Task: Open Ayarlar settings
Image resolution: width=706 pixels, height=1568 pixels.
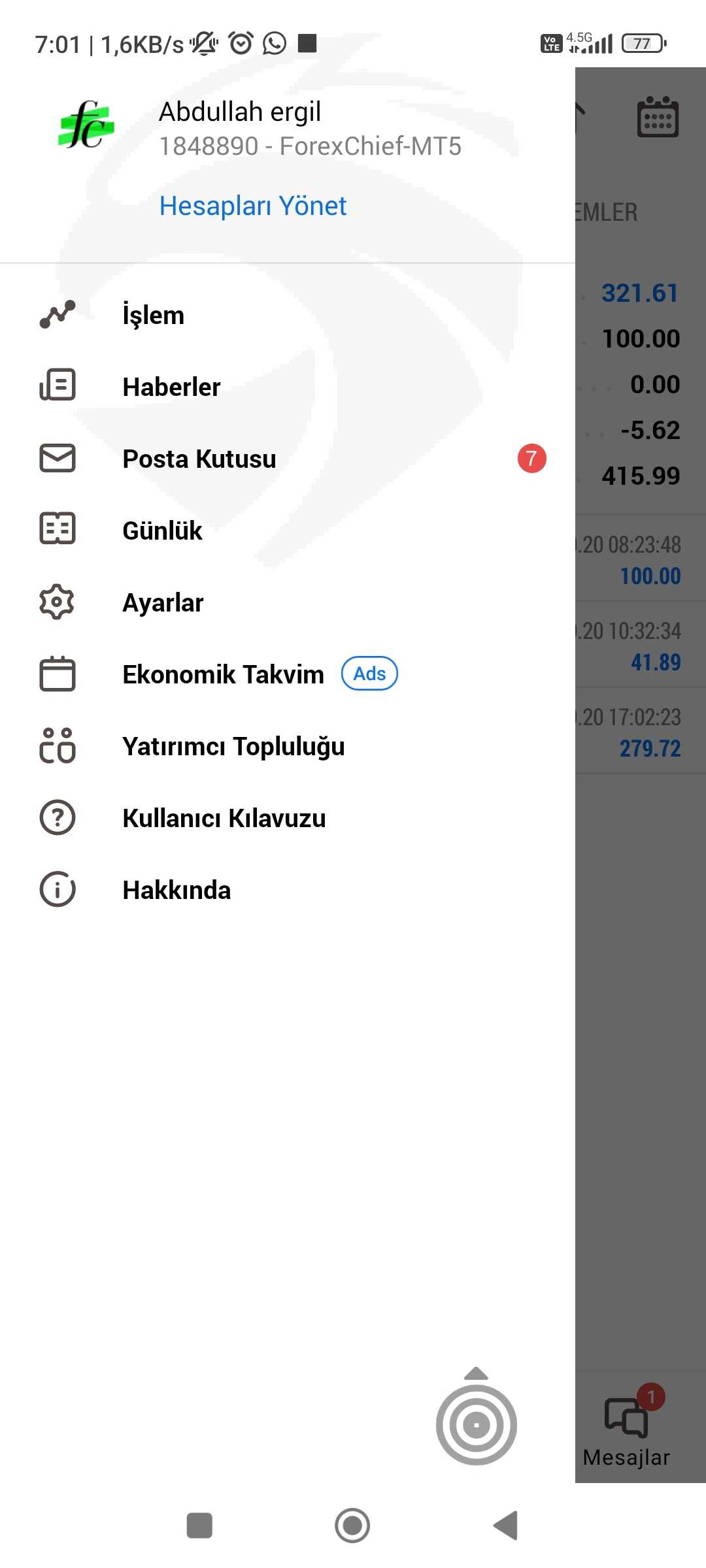Action: (288, 602)
